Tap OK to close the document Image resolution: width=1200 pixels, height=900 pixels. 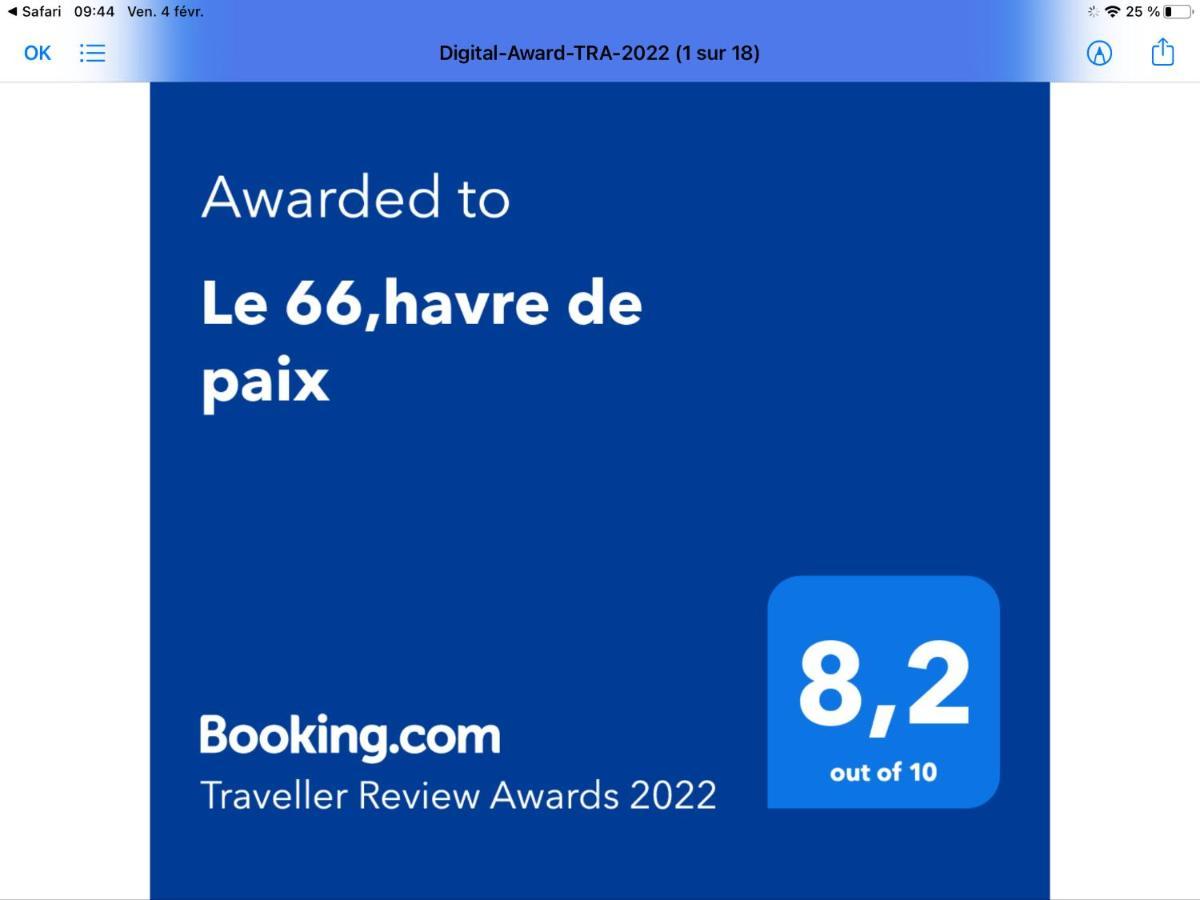37,53
